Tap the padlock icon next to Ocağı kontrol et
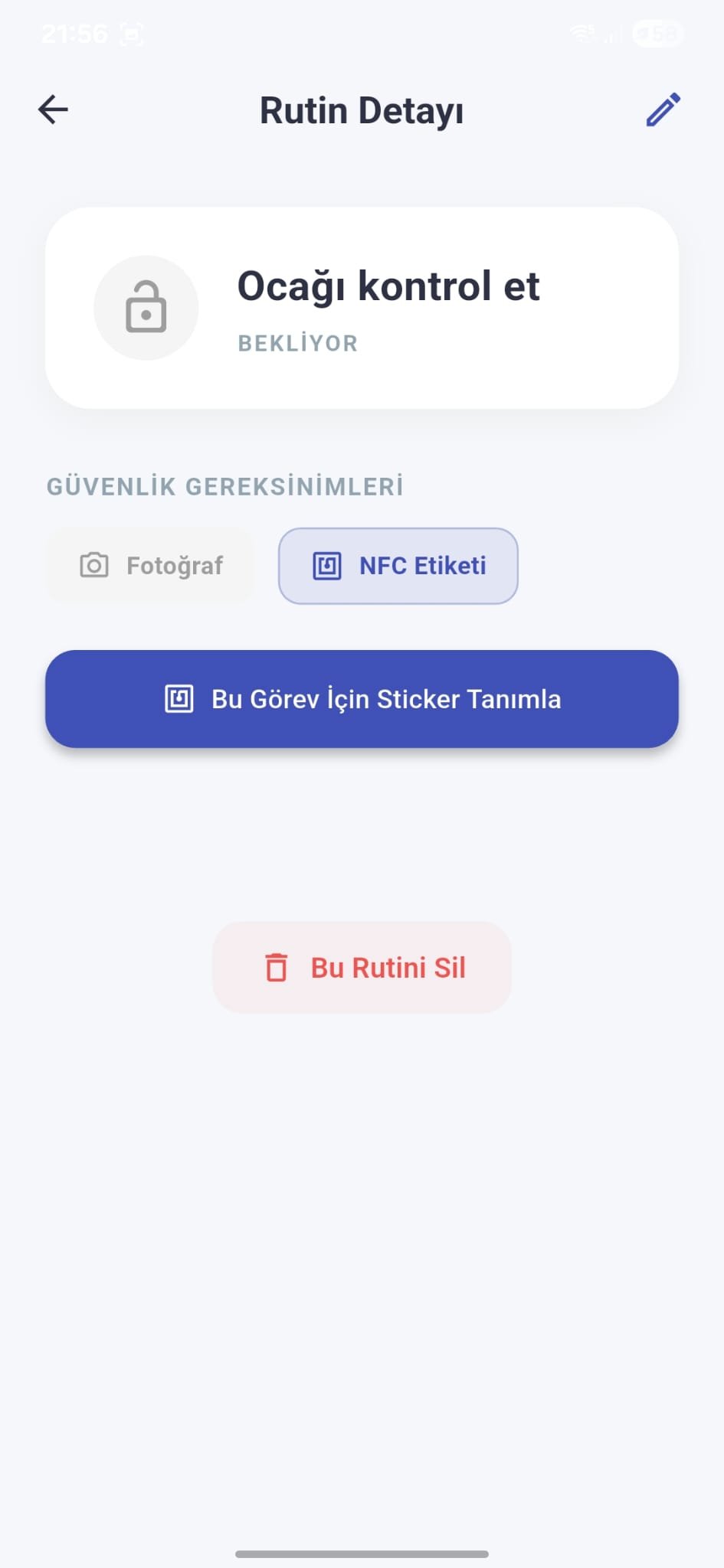Image resolution: width=724 pixels, height=1568 pixels. click(x=146, y=307)
